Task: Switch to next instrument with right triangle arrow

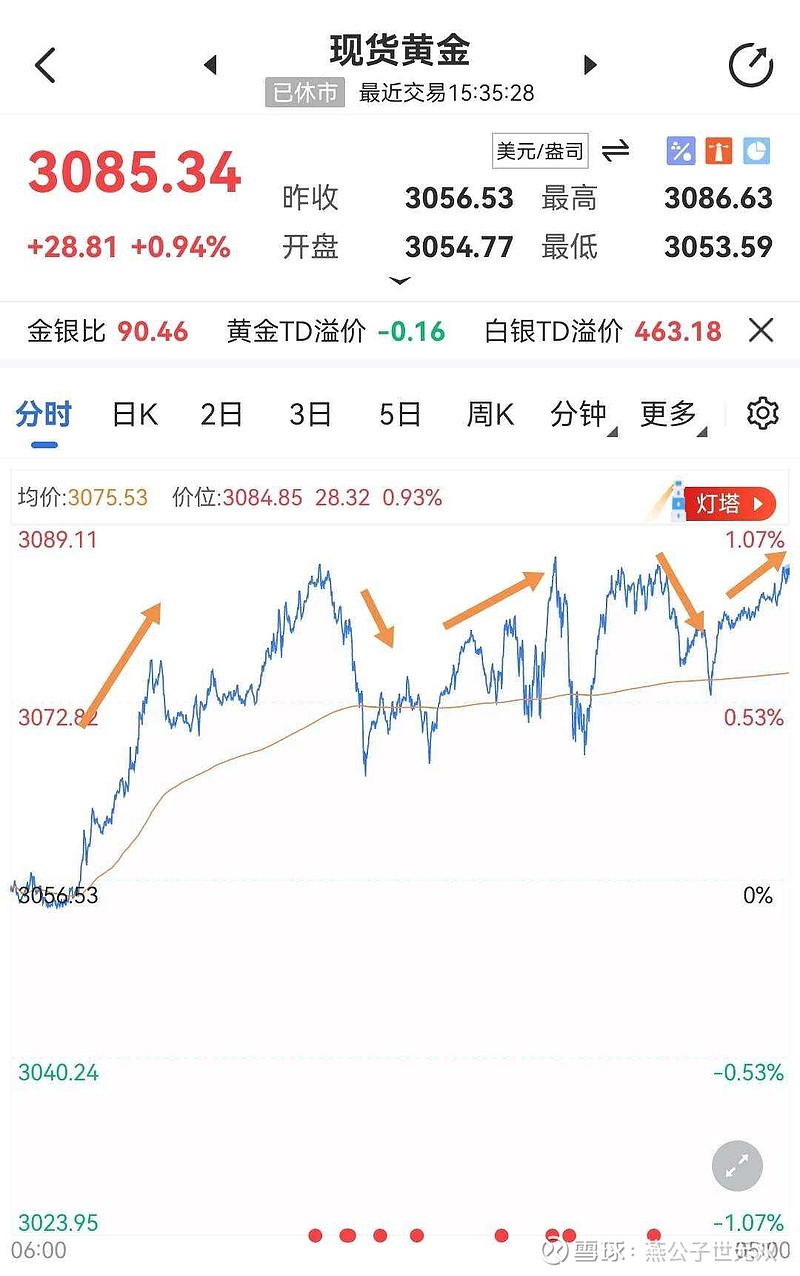Action: pos(590,63)
